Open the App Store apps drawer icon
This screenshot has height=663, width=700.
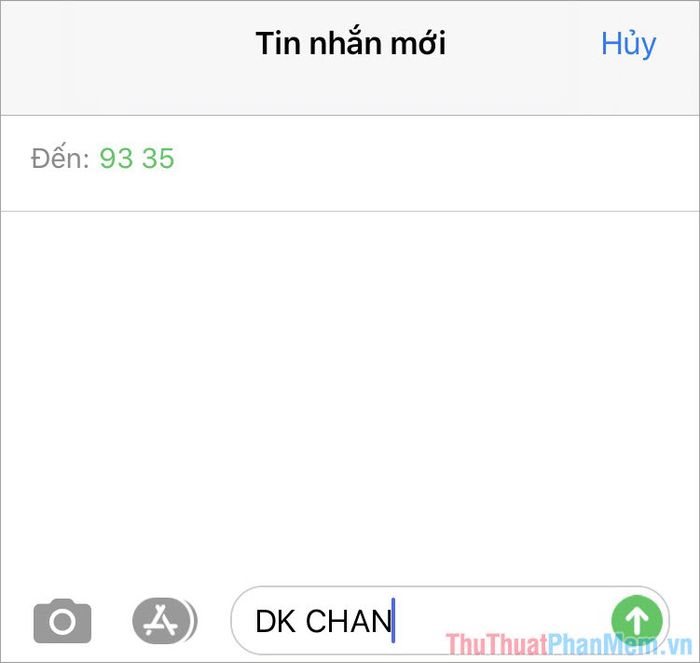pos(162,622)
